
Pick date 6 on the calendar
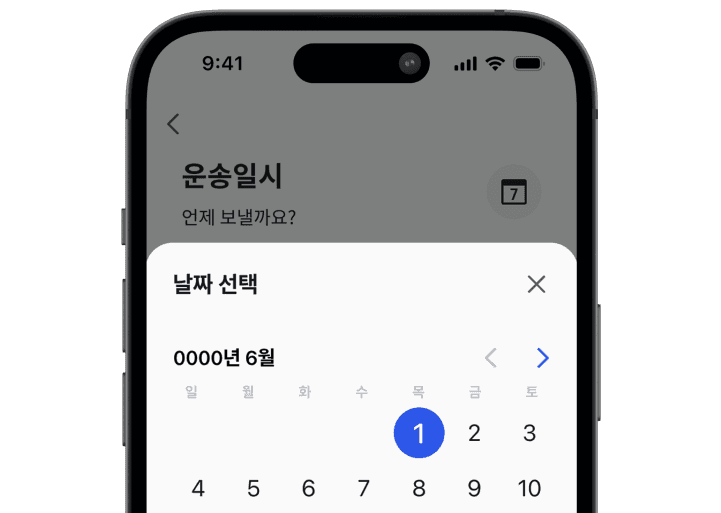[308, 489]
